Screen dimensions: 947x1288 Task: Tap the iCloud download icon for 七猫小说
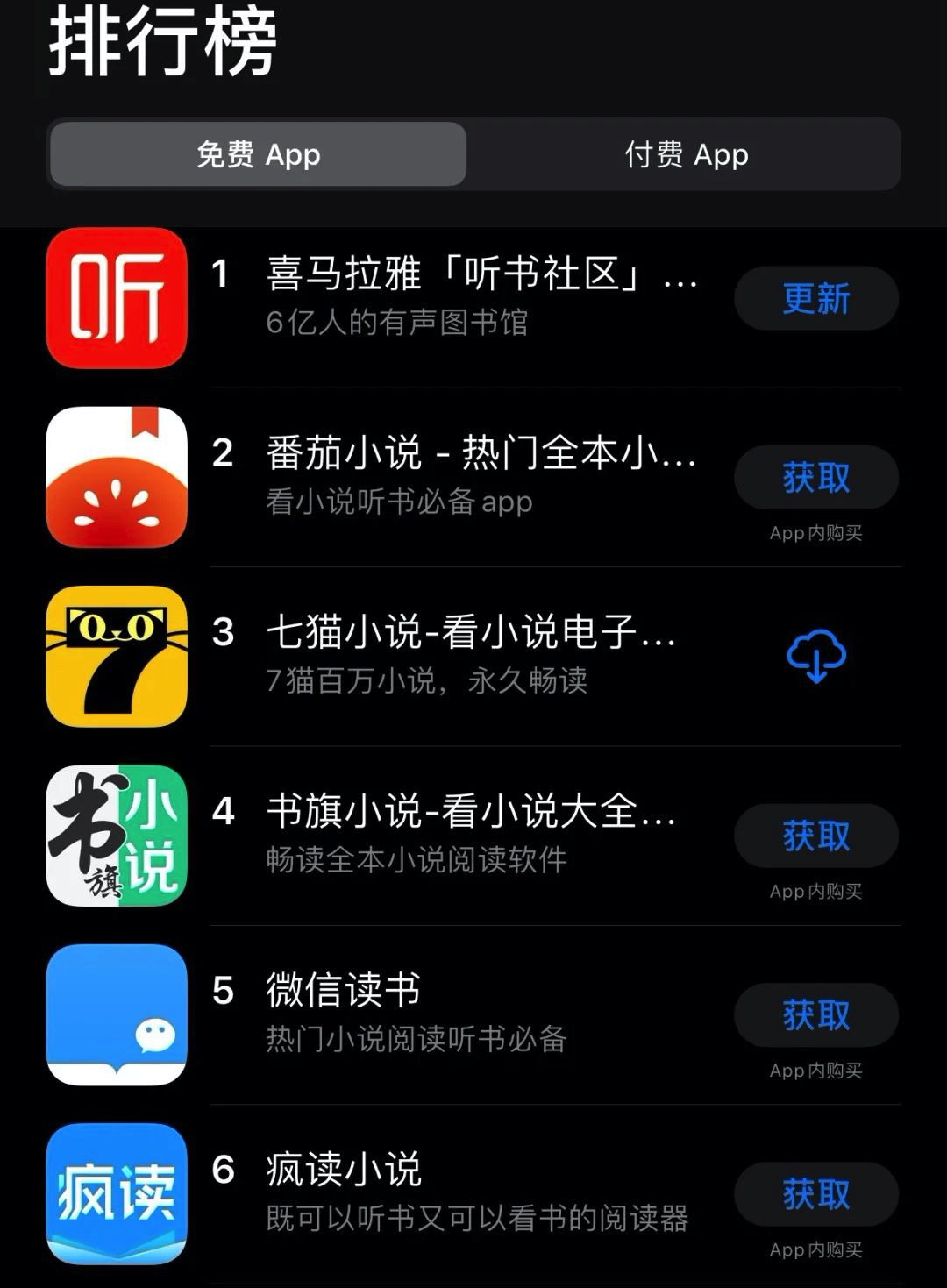point(815,656)
